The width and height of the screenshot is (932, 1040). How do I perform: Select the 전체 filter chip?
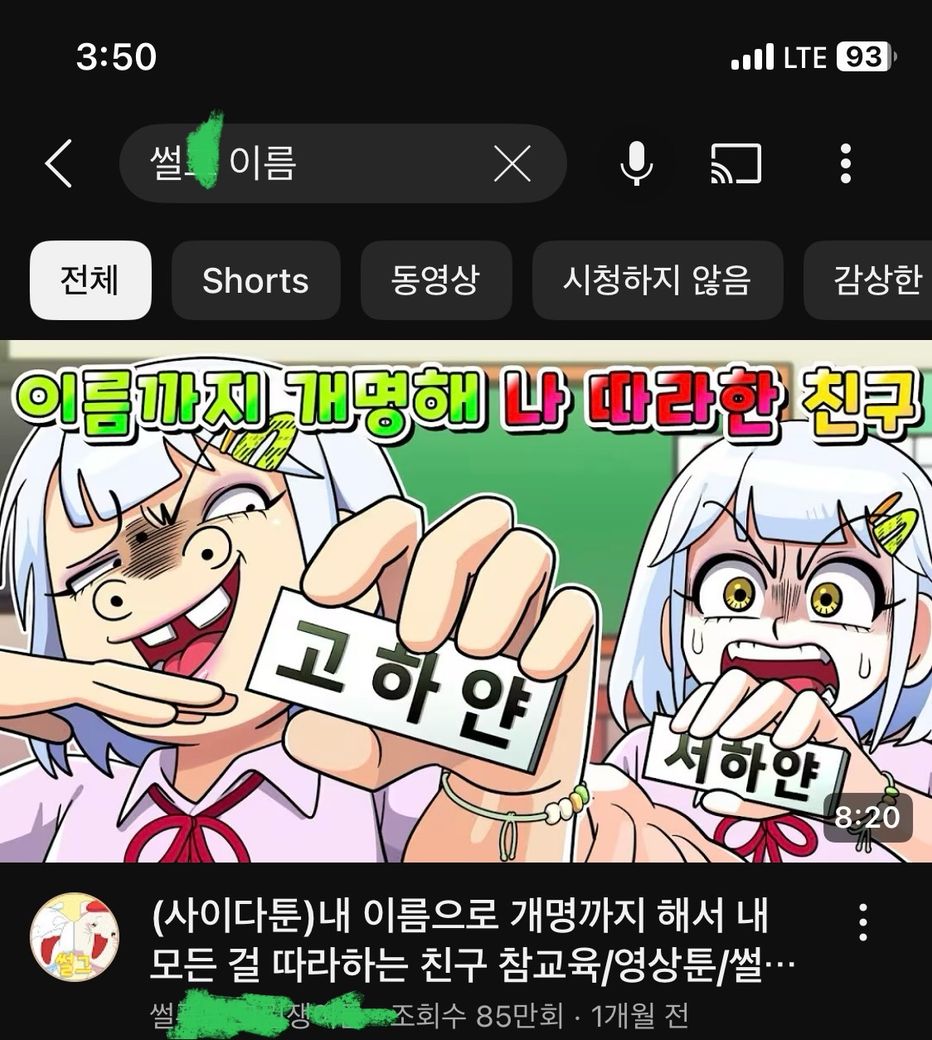[90, 281]
